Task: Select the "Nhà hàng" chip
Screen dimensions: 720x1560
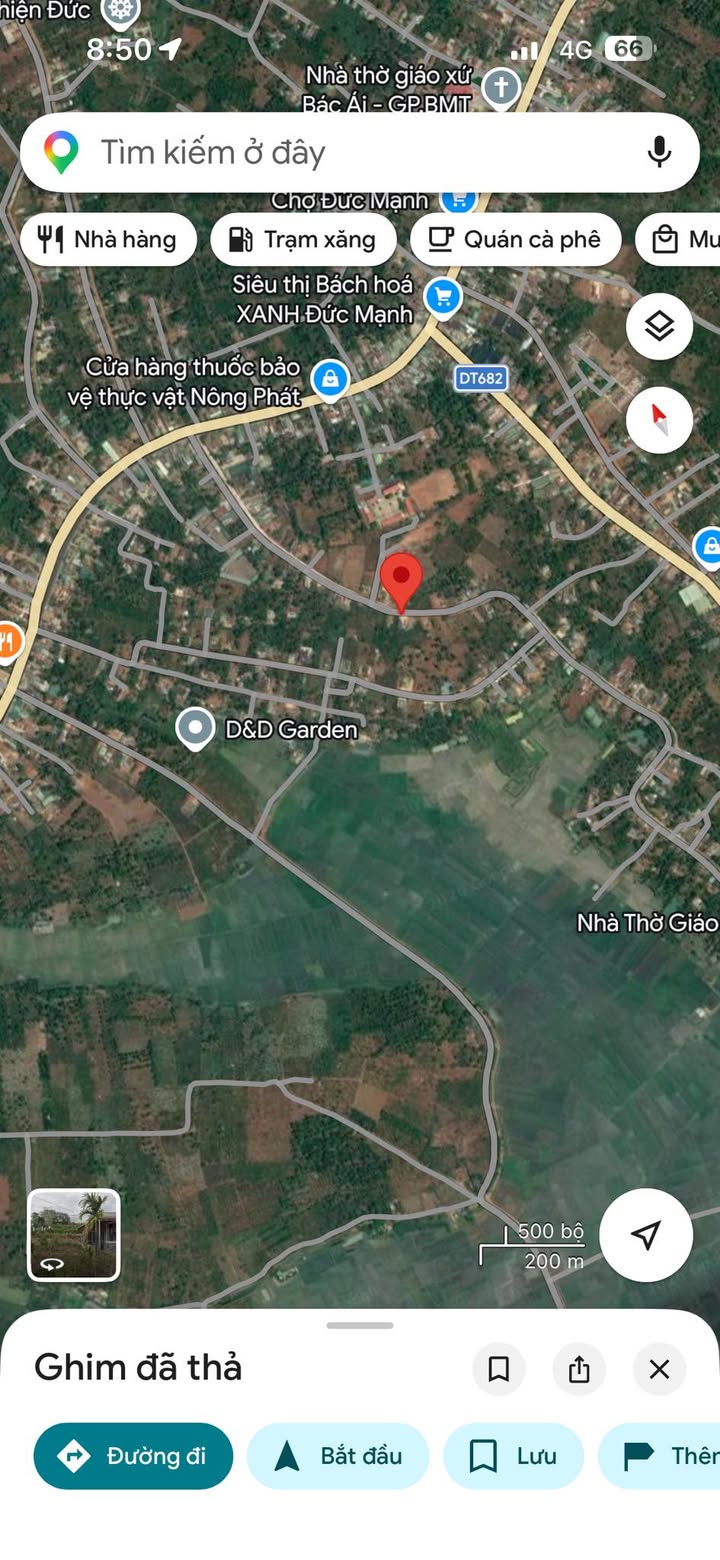Action: [108, 239]
